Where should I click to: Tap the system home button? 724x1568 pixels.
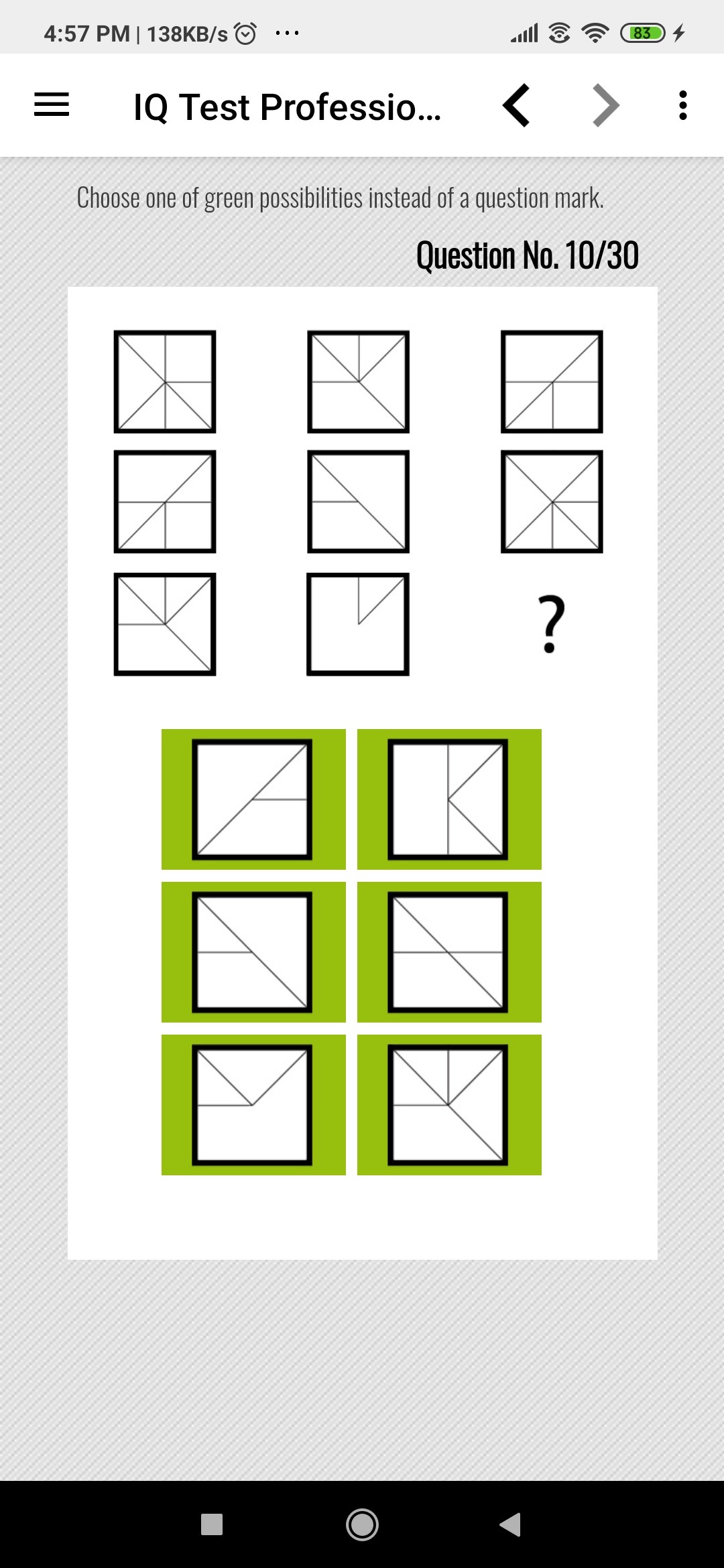click(x=362, y=1524)
